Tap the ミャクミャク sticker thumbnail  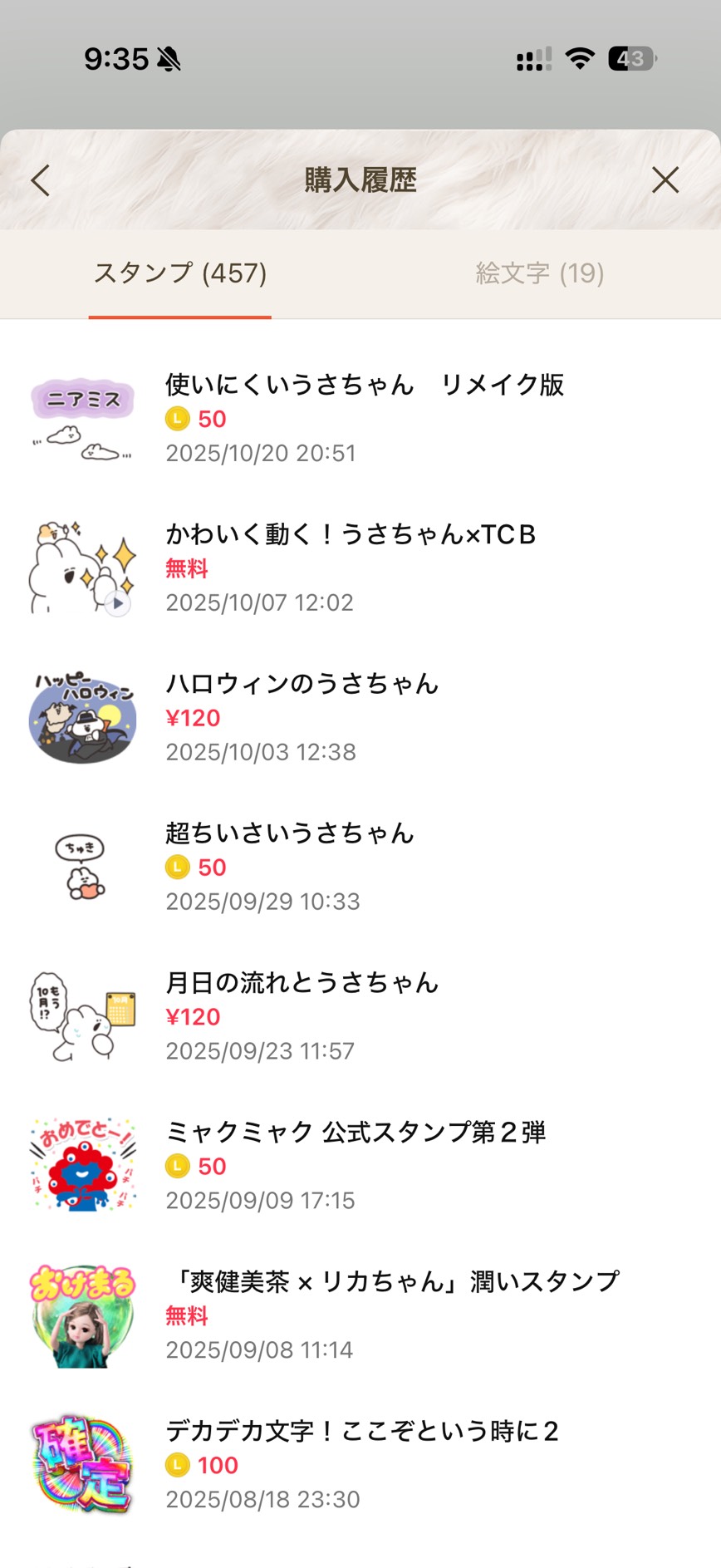[x=81, y=1165]
